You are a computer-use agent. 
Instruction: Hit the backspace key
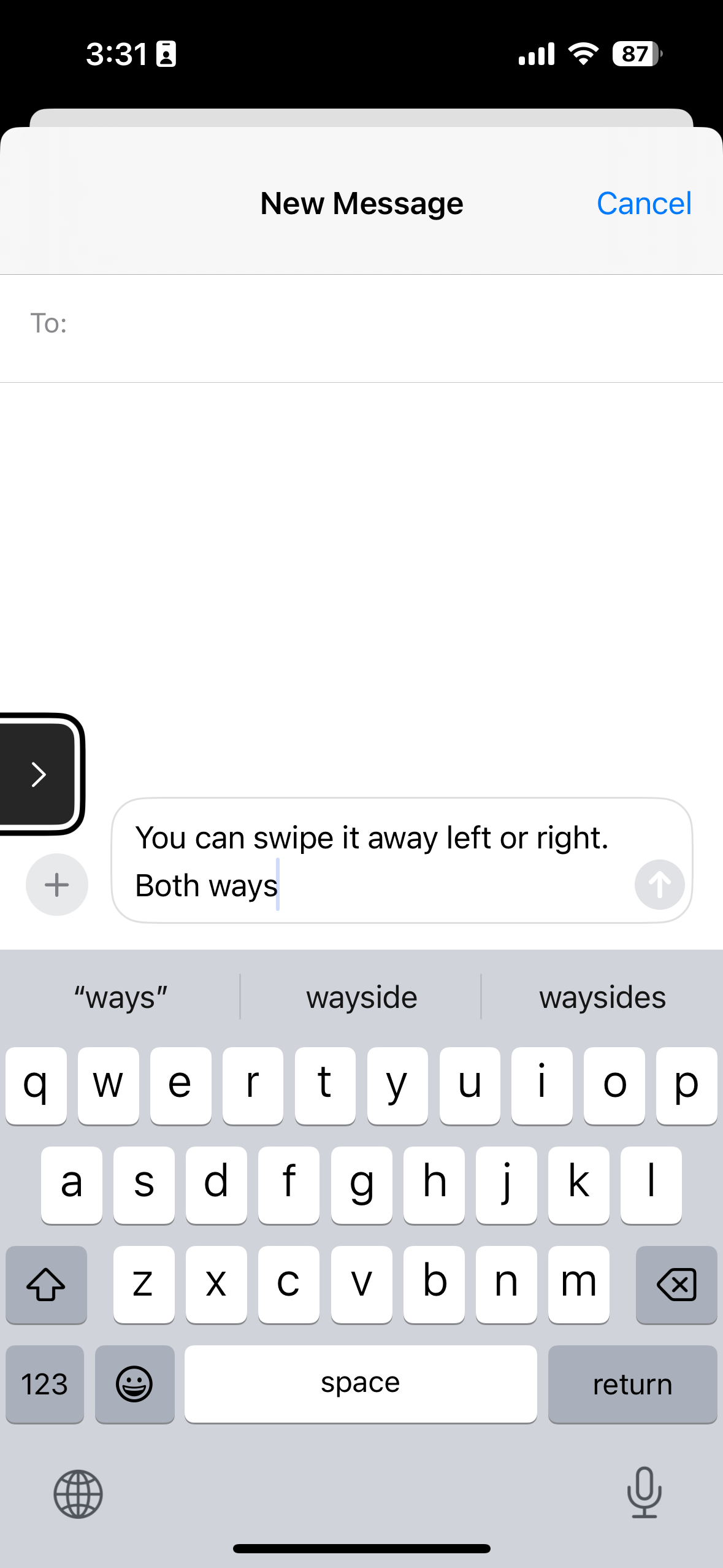click(676, 1285)
